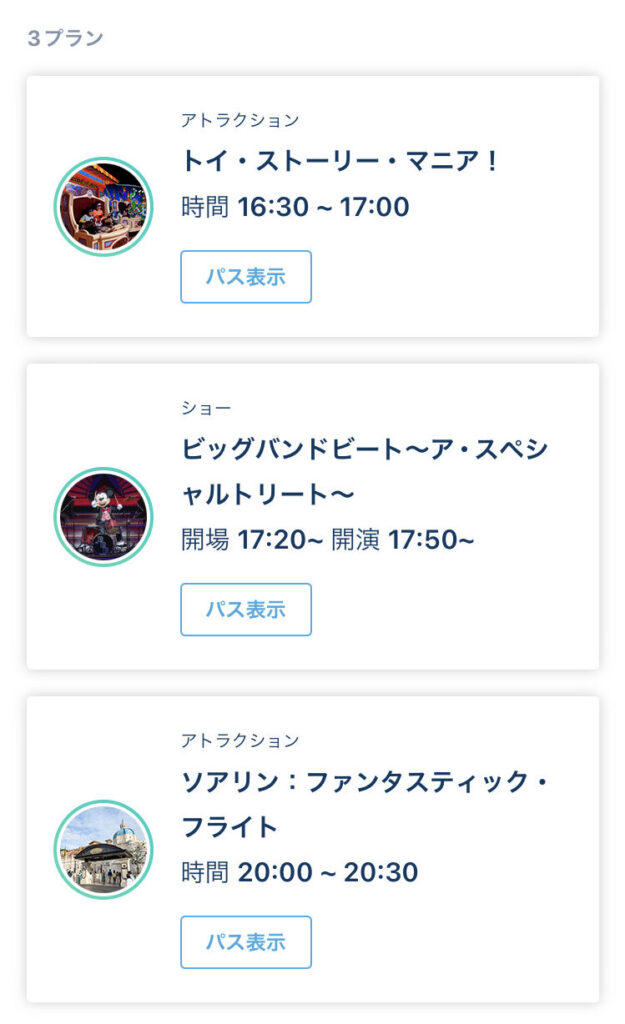Tap パス表示 for トイ・ストーリー・マニア！
Screen dimensions: 625x1024
click(246, 277)
